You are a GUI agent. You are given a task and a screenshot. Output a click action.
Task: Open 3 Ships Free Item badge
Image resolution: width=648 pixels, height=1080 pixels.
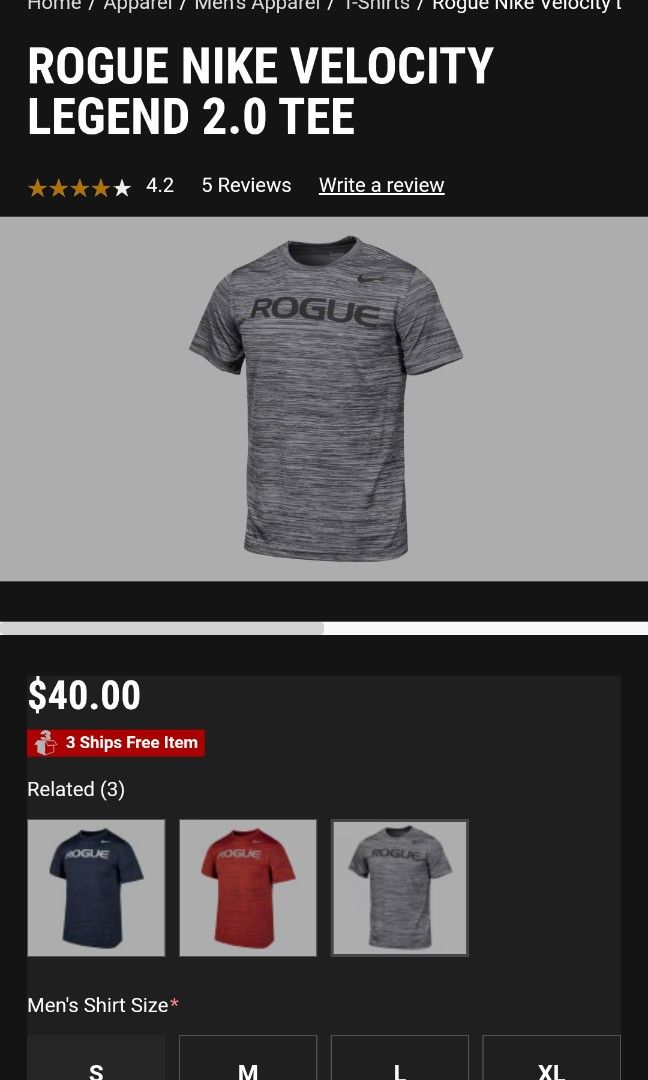click(116, 743)
